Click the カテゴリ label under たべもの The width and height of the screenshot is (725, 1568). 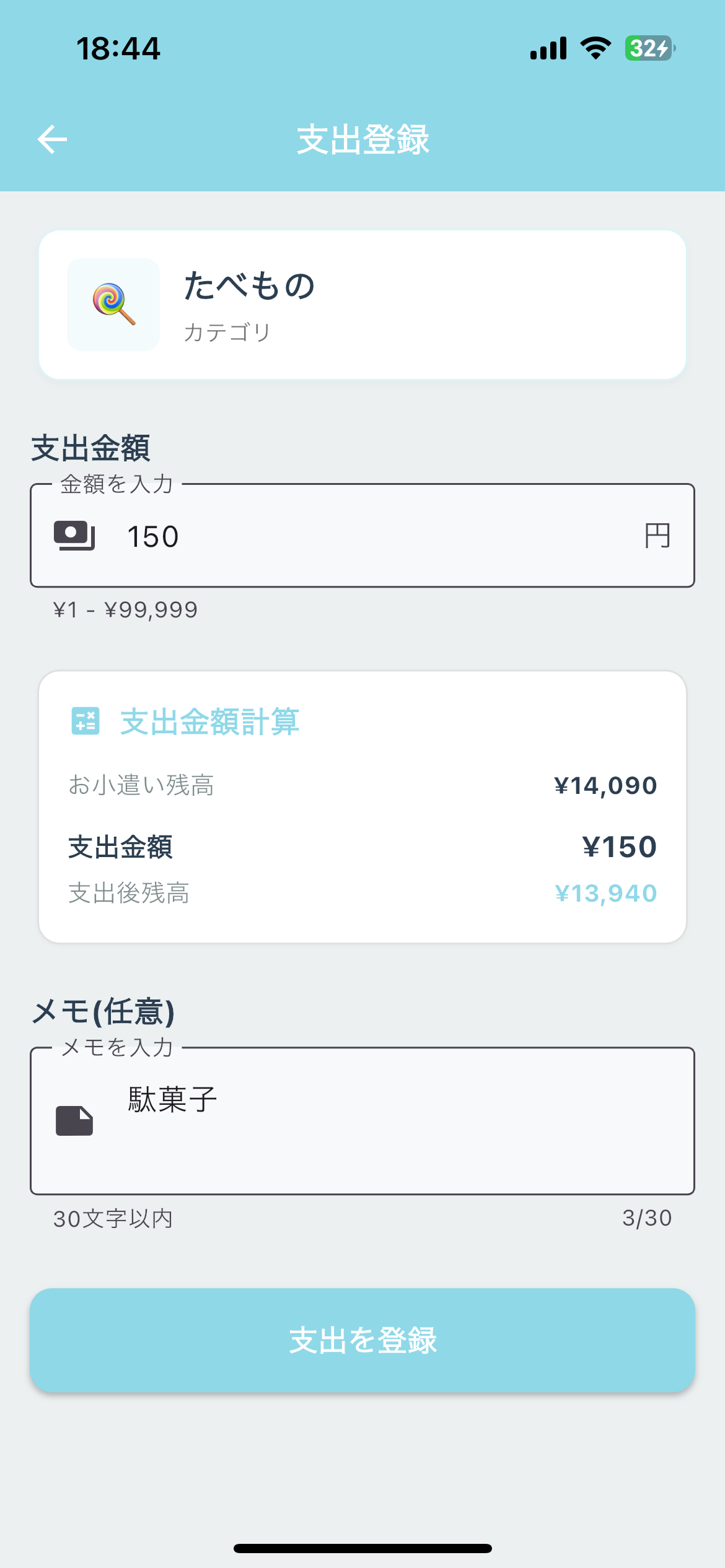point(227,332)
